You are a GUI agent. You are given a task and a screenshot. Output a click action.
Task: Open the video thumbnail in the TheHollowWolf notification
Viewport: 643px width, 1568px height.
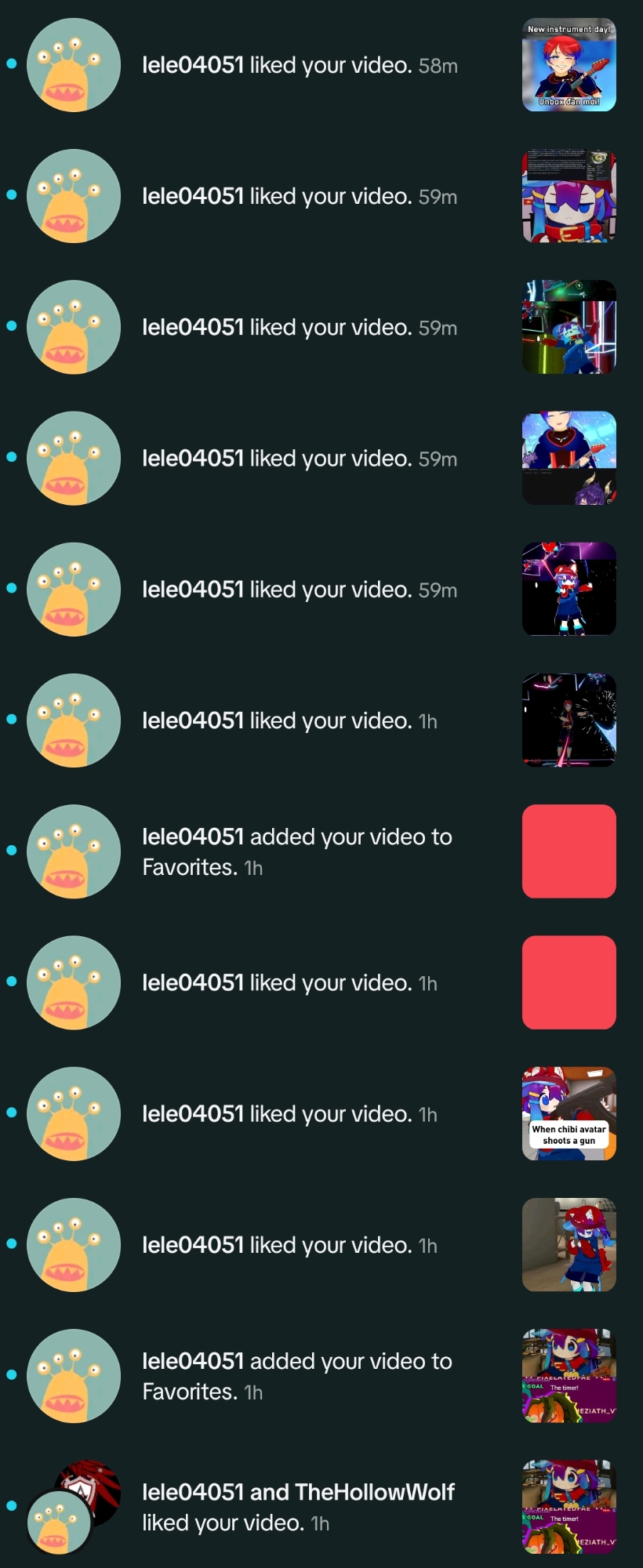(569, 1507)
